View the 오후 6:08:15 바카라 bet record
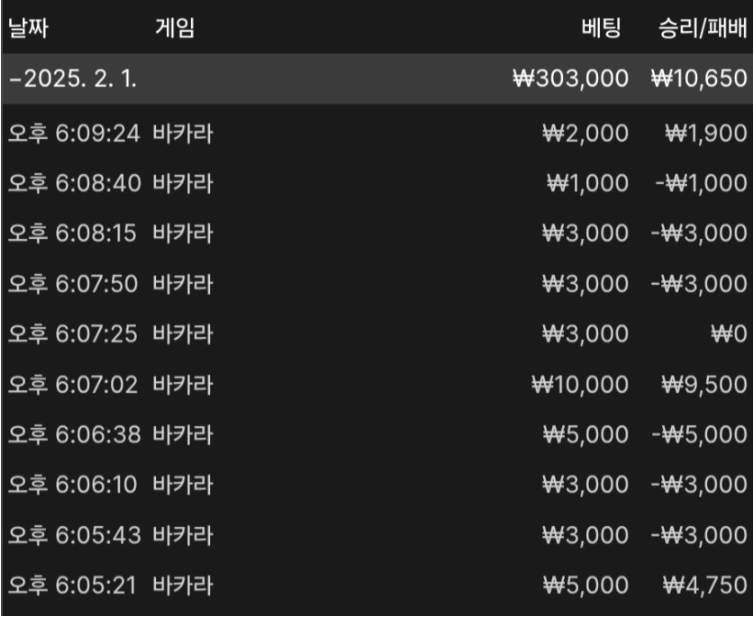This screenshot has width=754, height=617. click(376, 234)
